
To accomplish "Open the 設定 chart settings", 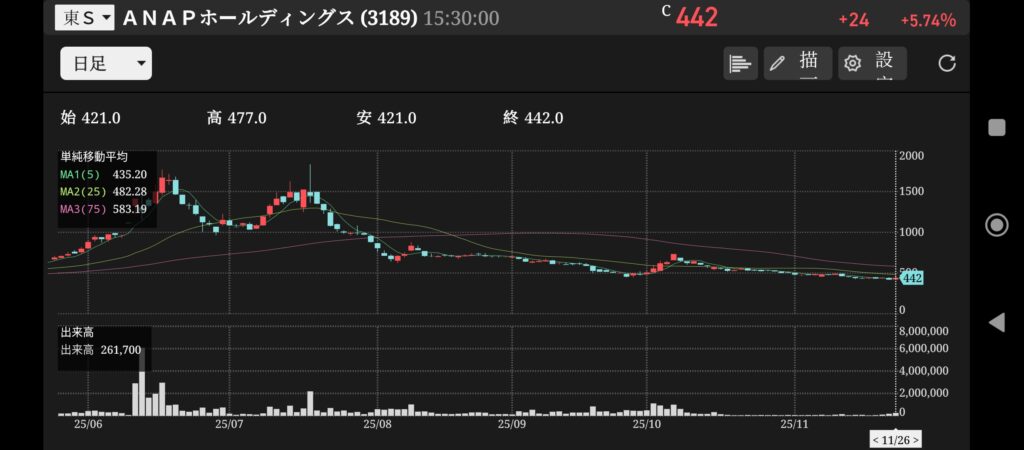I will (x=872, y=63).
